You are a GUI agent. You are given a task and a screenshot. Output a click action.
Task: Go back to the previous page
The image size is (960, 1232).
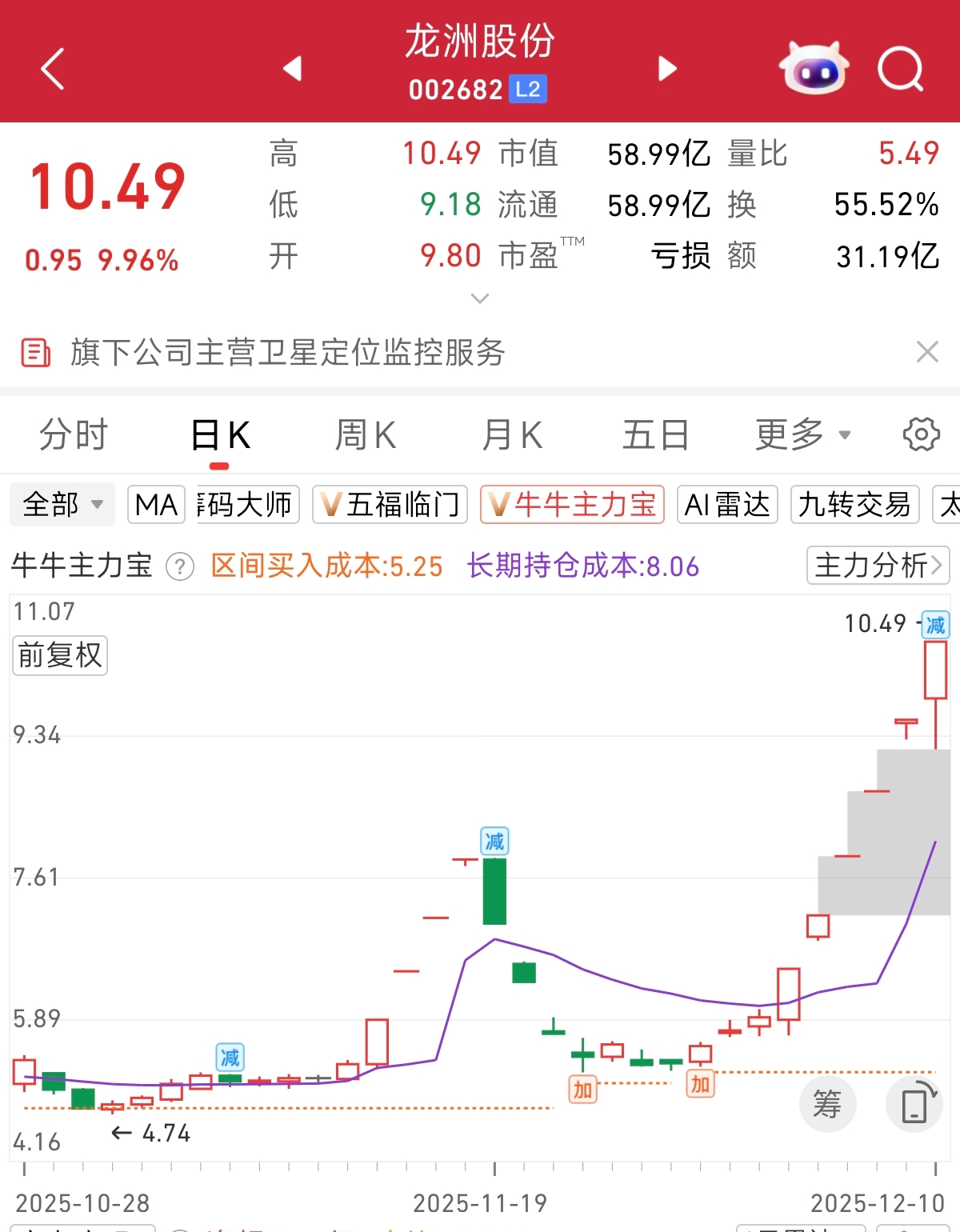pyautogui.click(x=53, y=69)
